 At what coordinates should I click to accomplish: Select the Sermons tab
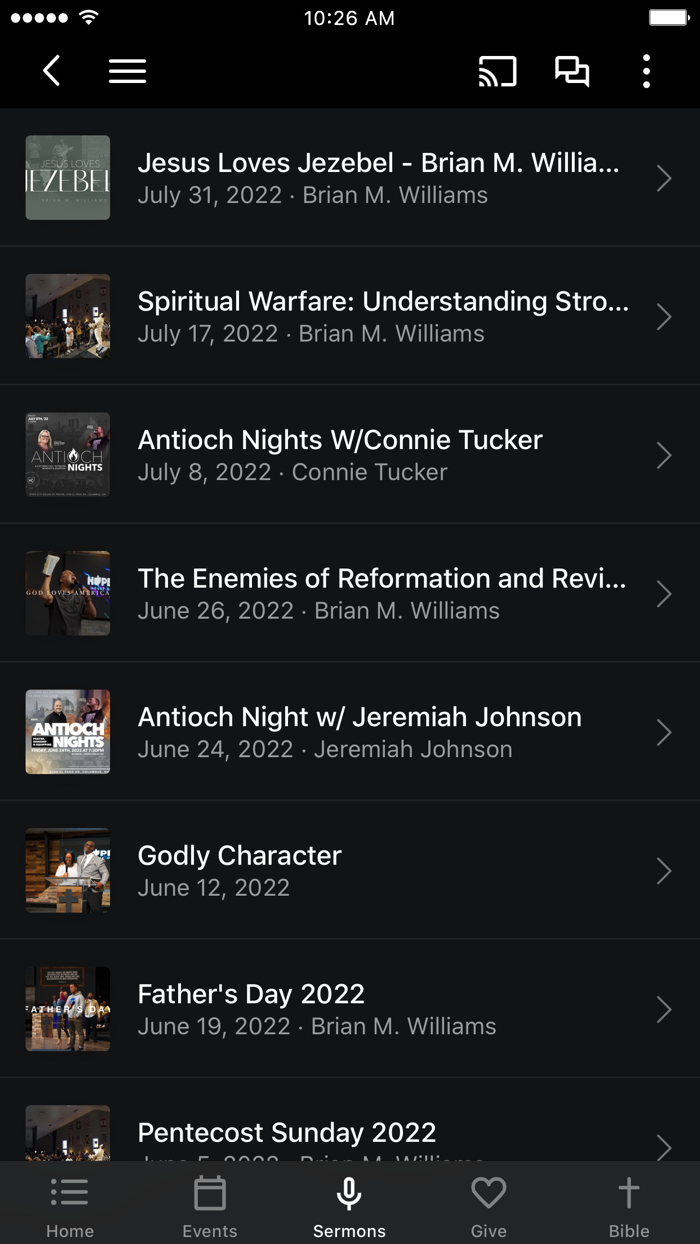(x=349, y=1206)
